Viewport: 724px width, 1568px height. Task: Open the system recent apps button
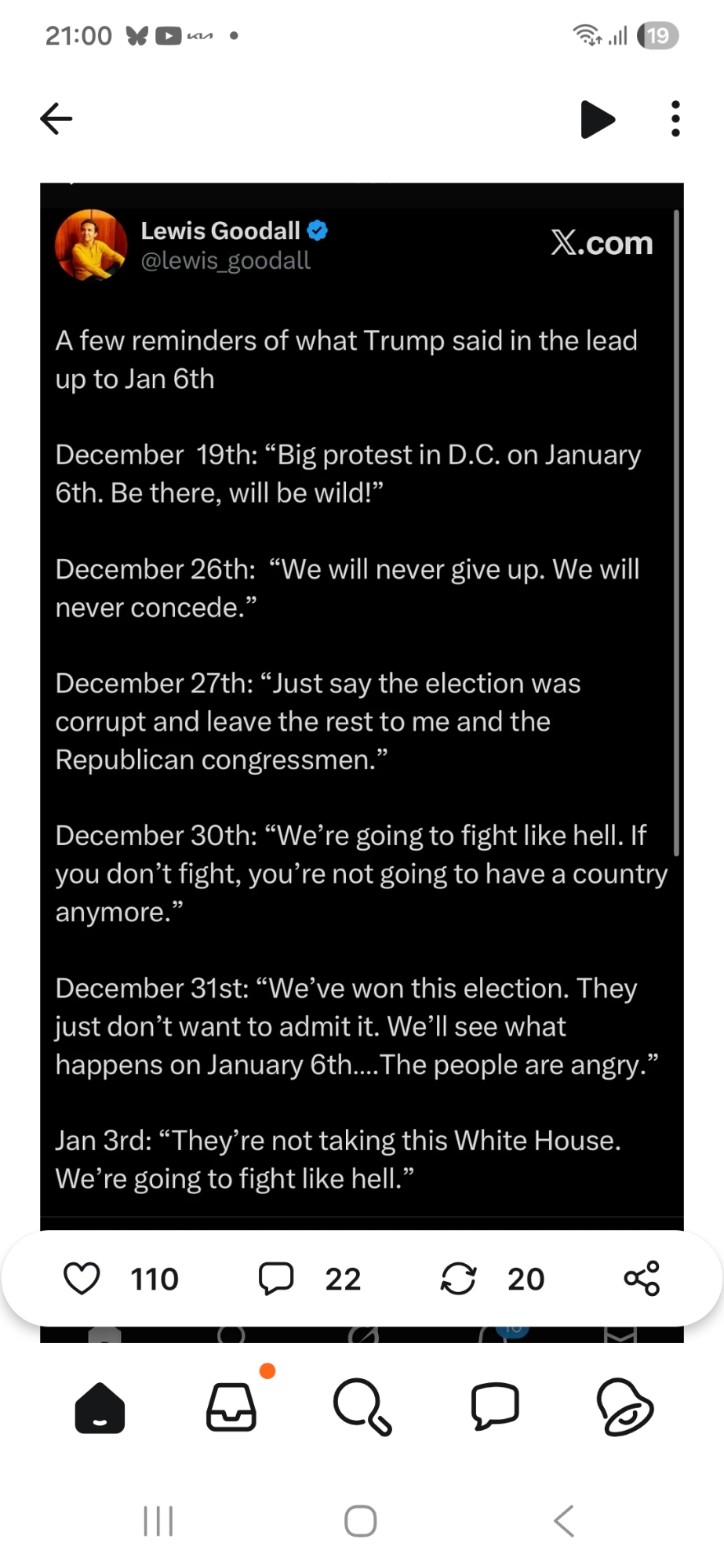pos(158,1521)
